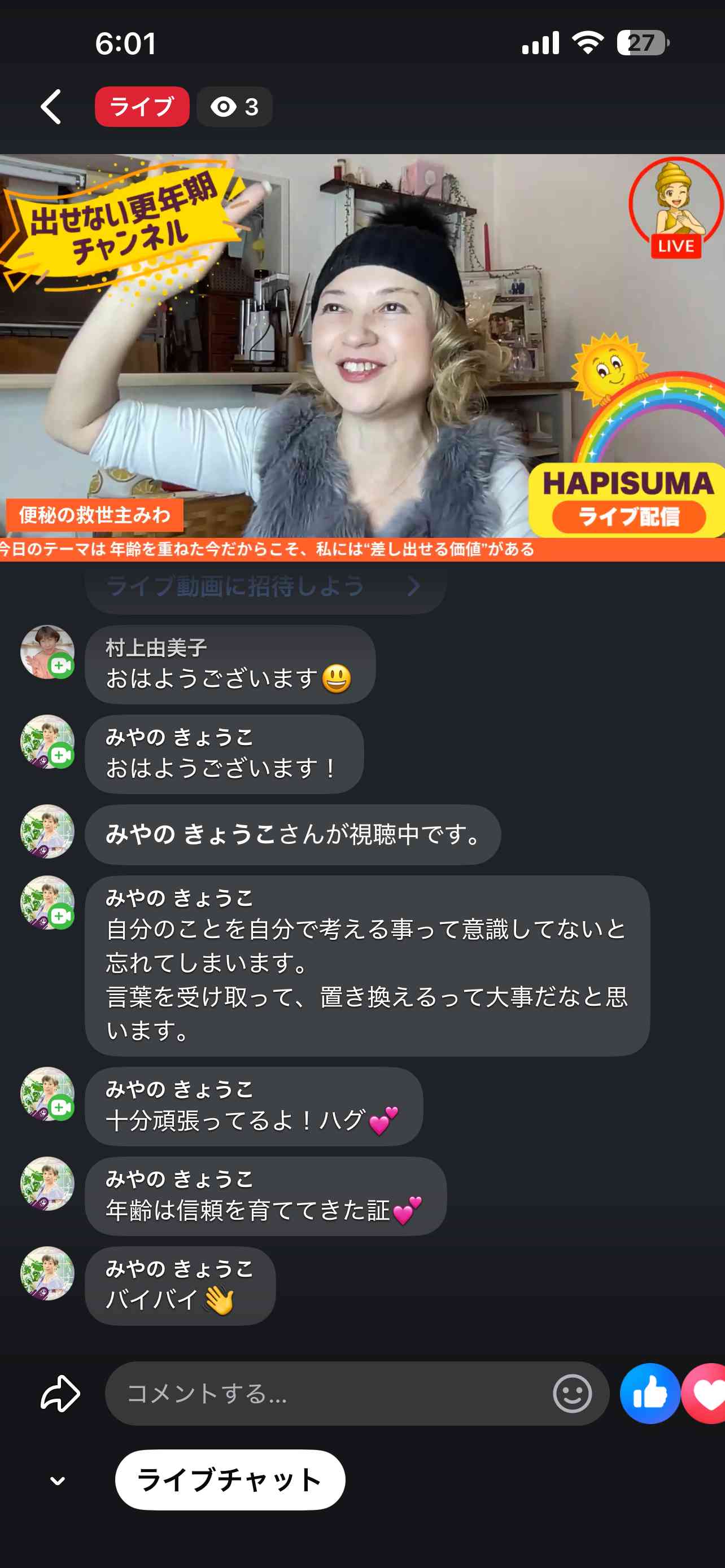Screen dimensions: 725x1568
Task: Open the コメントする comment field
Action: tap(329, 1392)
